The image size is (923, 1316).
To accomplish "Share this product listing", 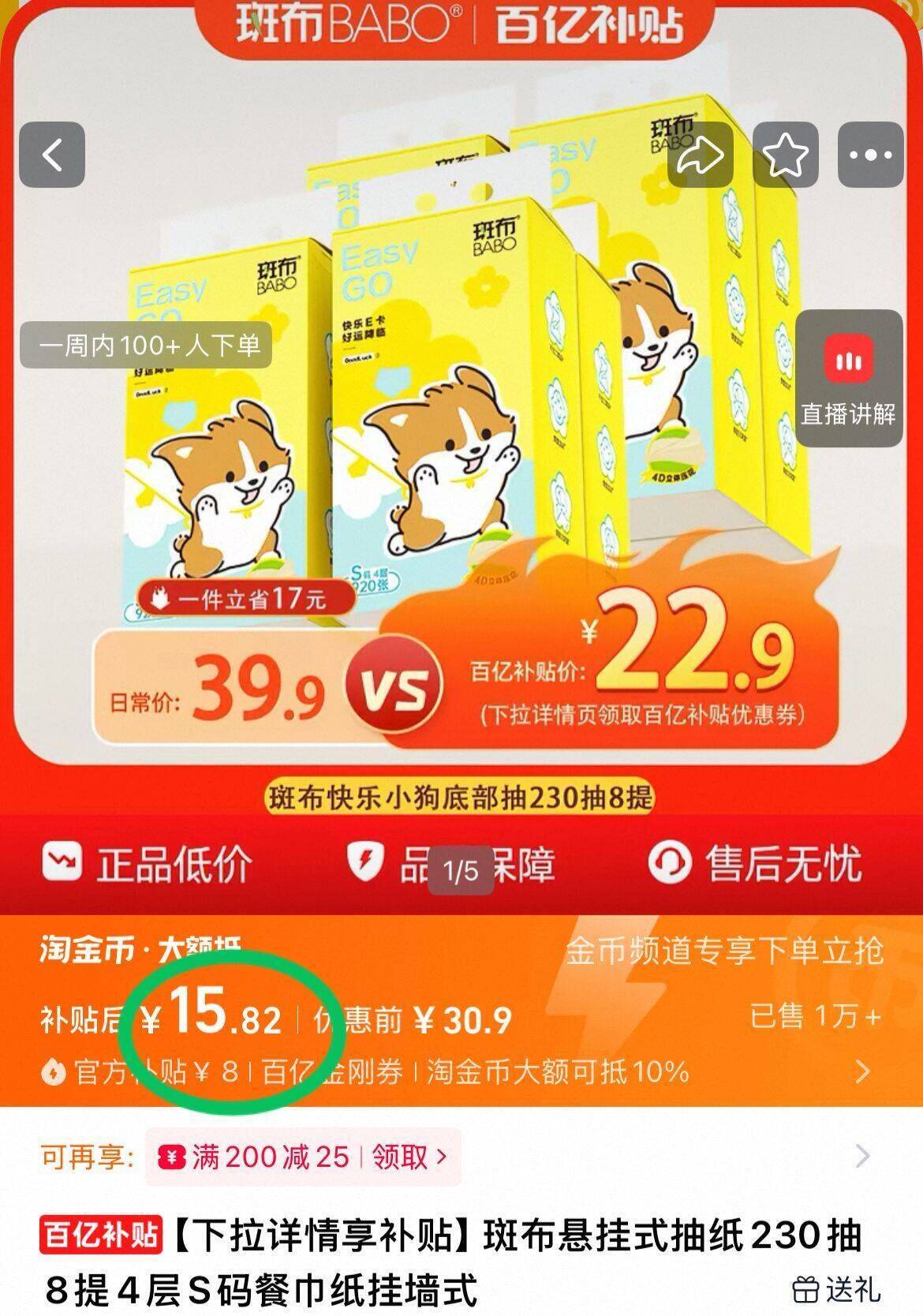I will tap(700, 155).
